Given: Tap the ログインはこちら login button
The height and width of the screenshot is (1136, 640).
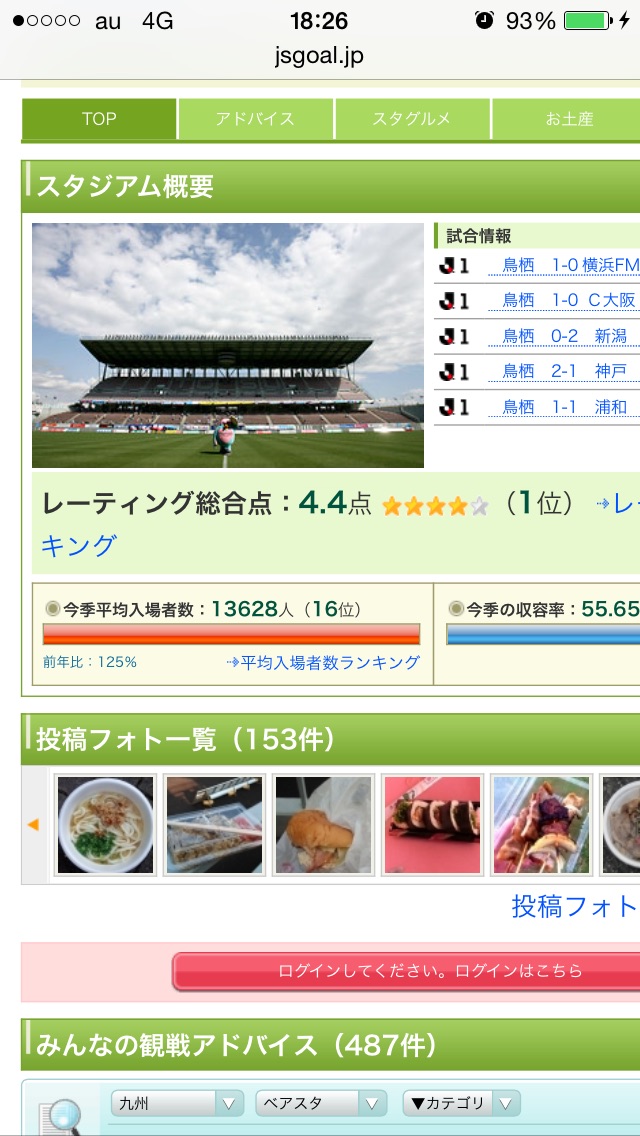Looking at the screenshot, I should click(x=430, y=971).
